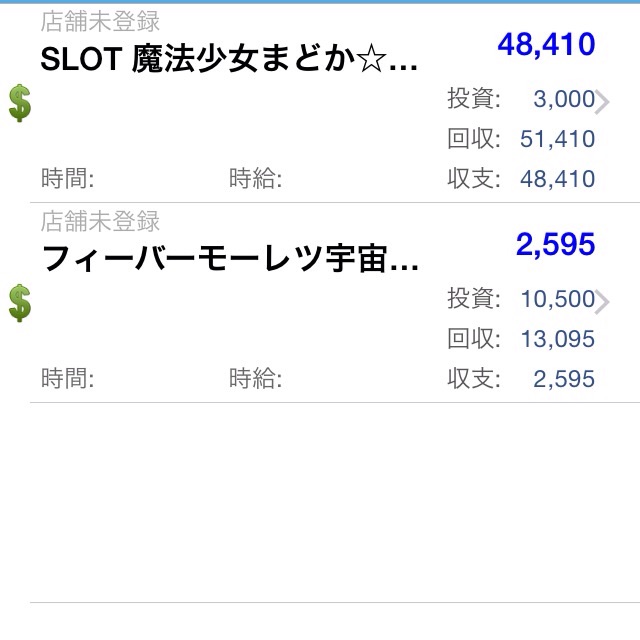Open the フィーバーモーレツ宇宙 record
The height and width of the screenshot is (640, 640).
229,260
